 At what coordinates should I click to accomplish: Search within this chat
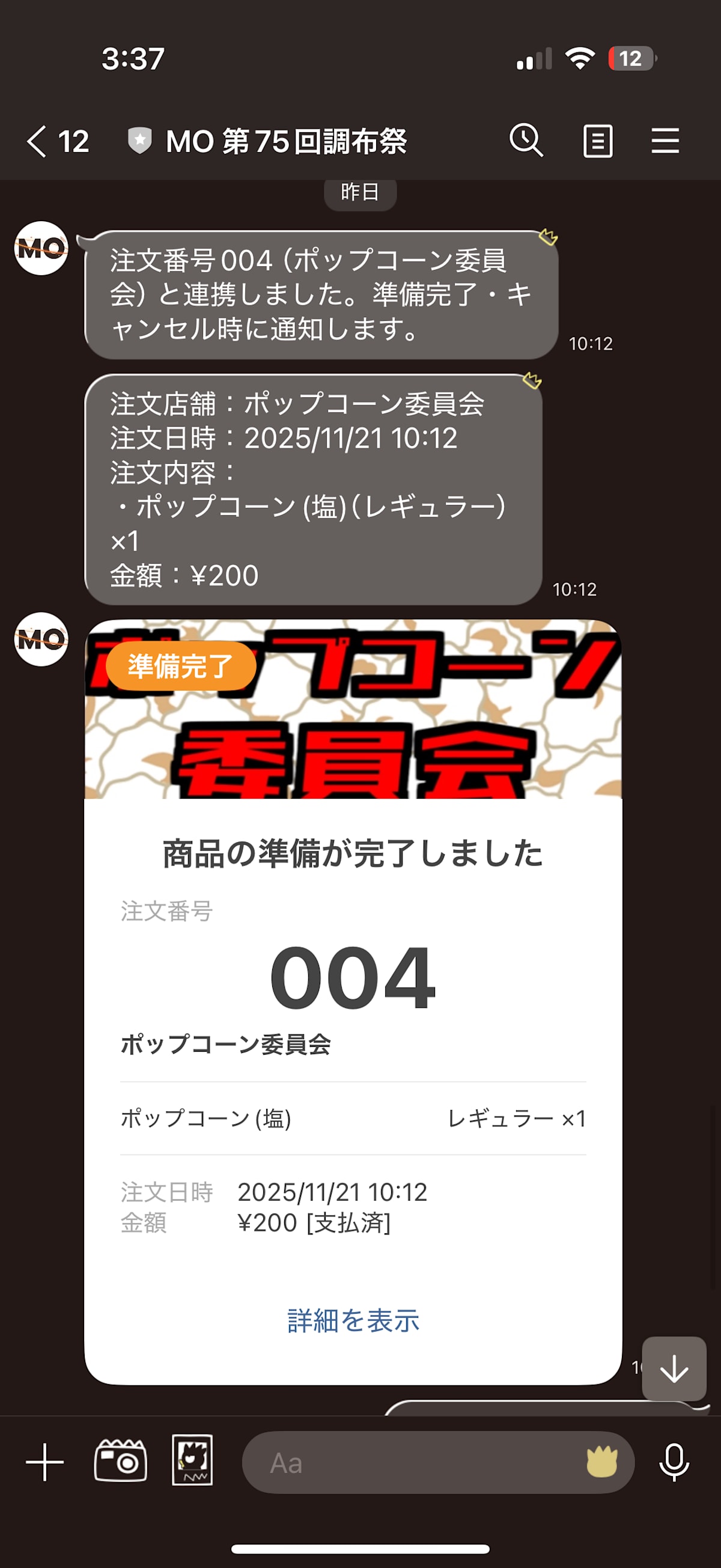pyautogui.click(x=526, y=141)
